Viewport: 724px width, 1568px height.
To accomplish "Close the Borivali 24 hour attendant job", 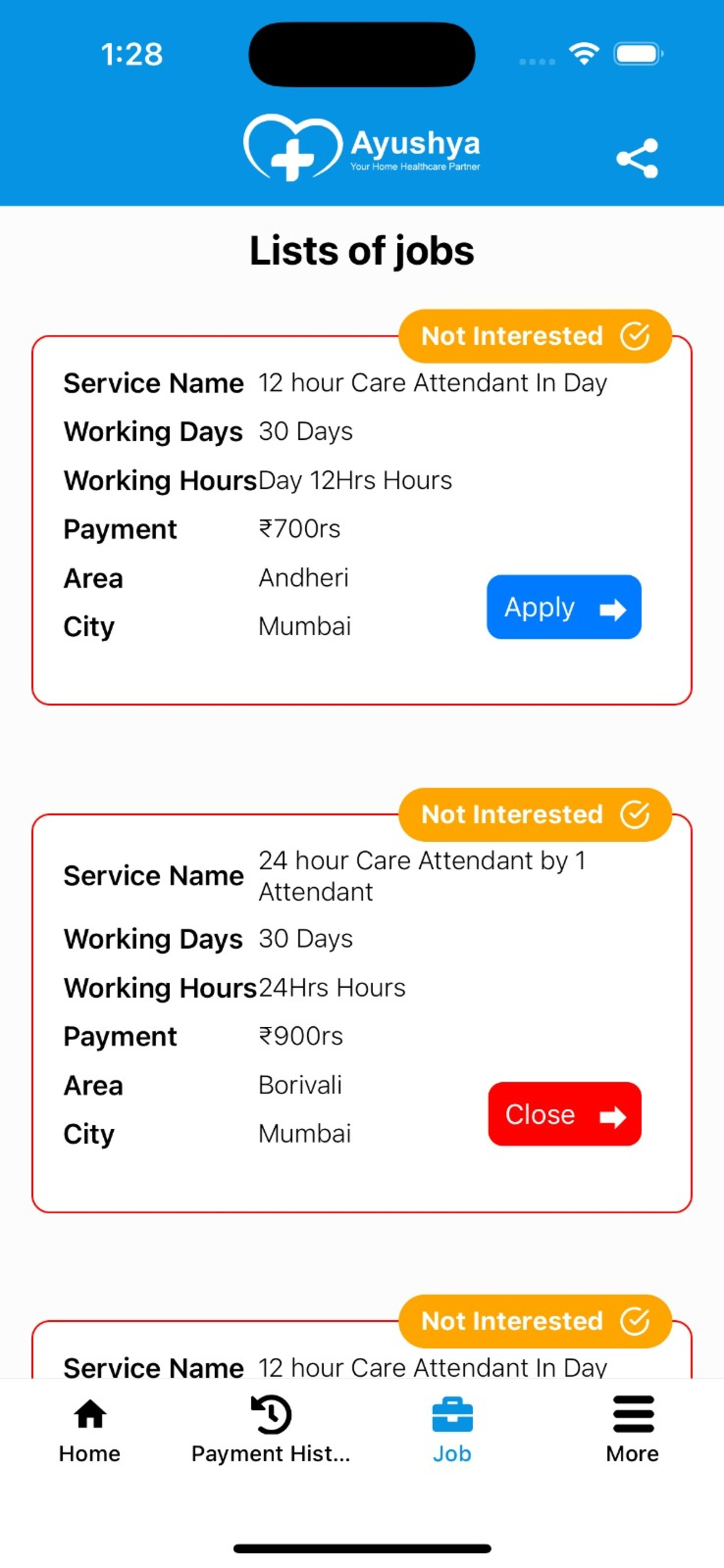I will (564, 1114).
